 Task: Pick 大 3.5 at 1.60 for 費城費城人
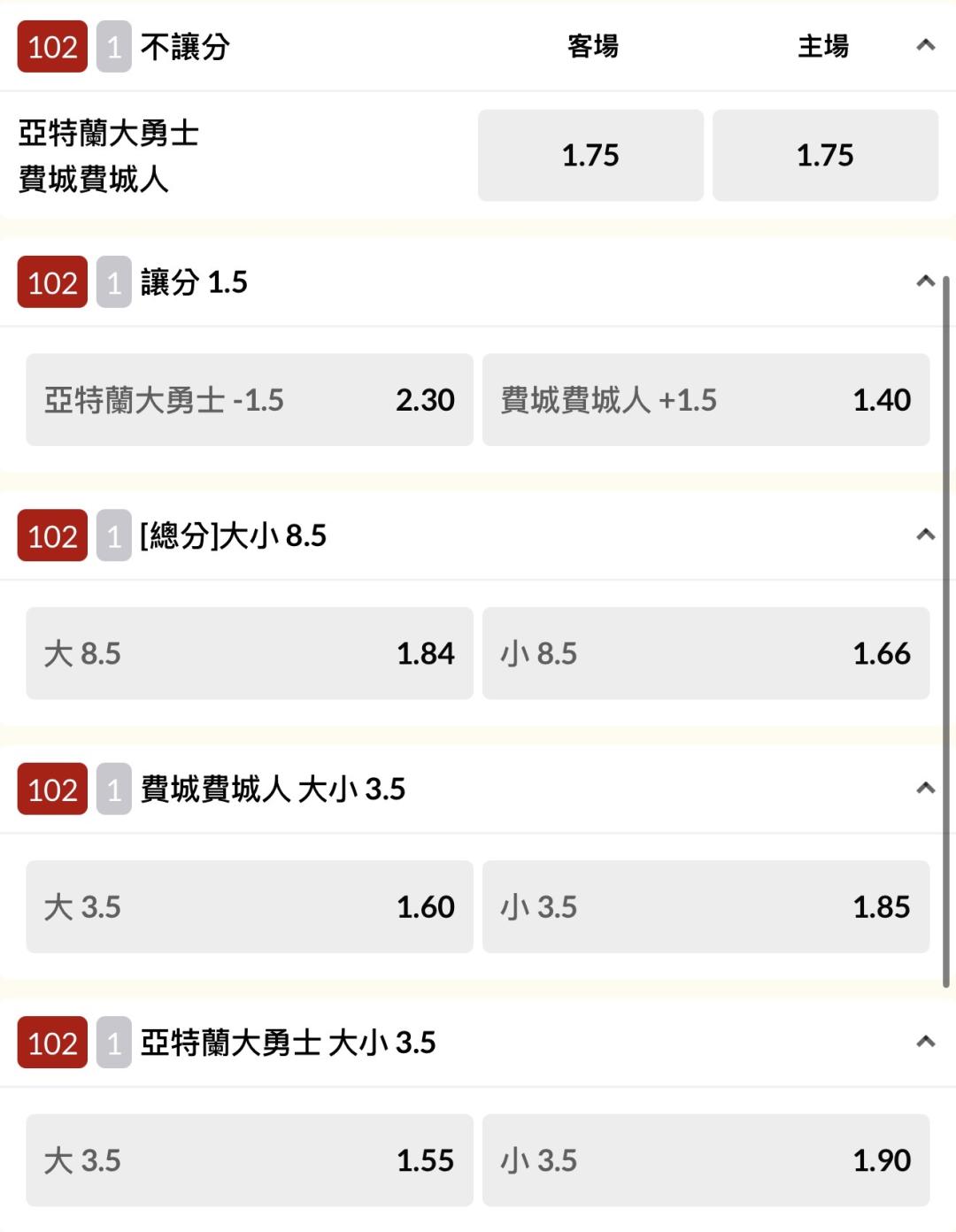click(x=250, y=906)
